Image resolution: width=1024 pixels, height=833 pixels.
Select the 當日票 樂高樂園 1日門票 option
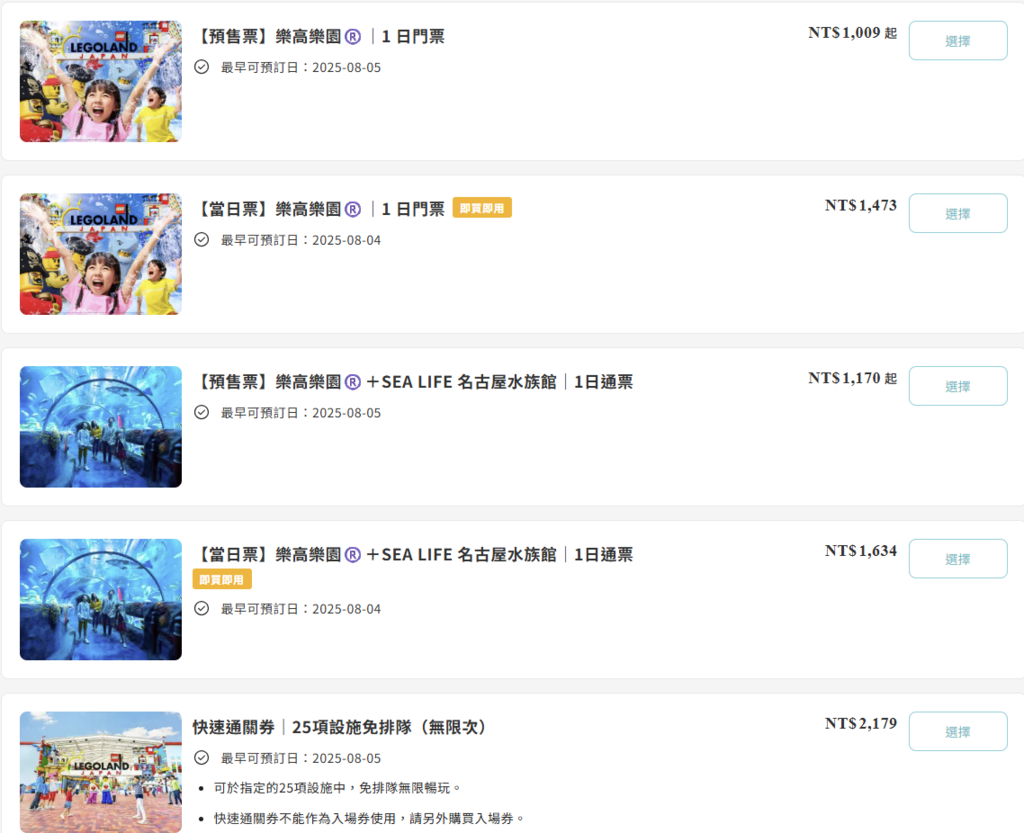coord(957,213)
